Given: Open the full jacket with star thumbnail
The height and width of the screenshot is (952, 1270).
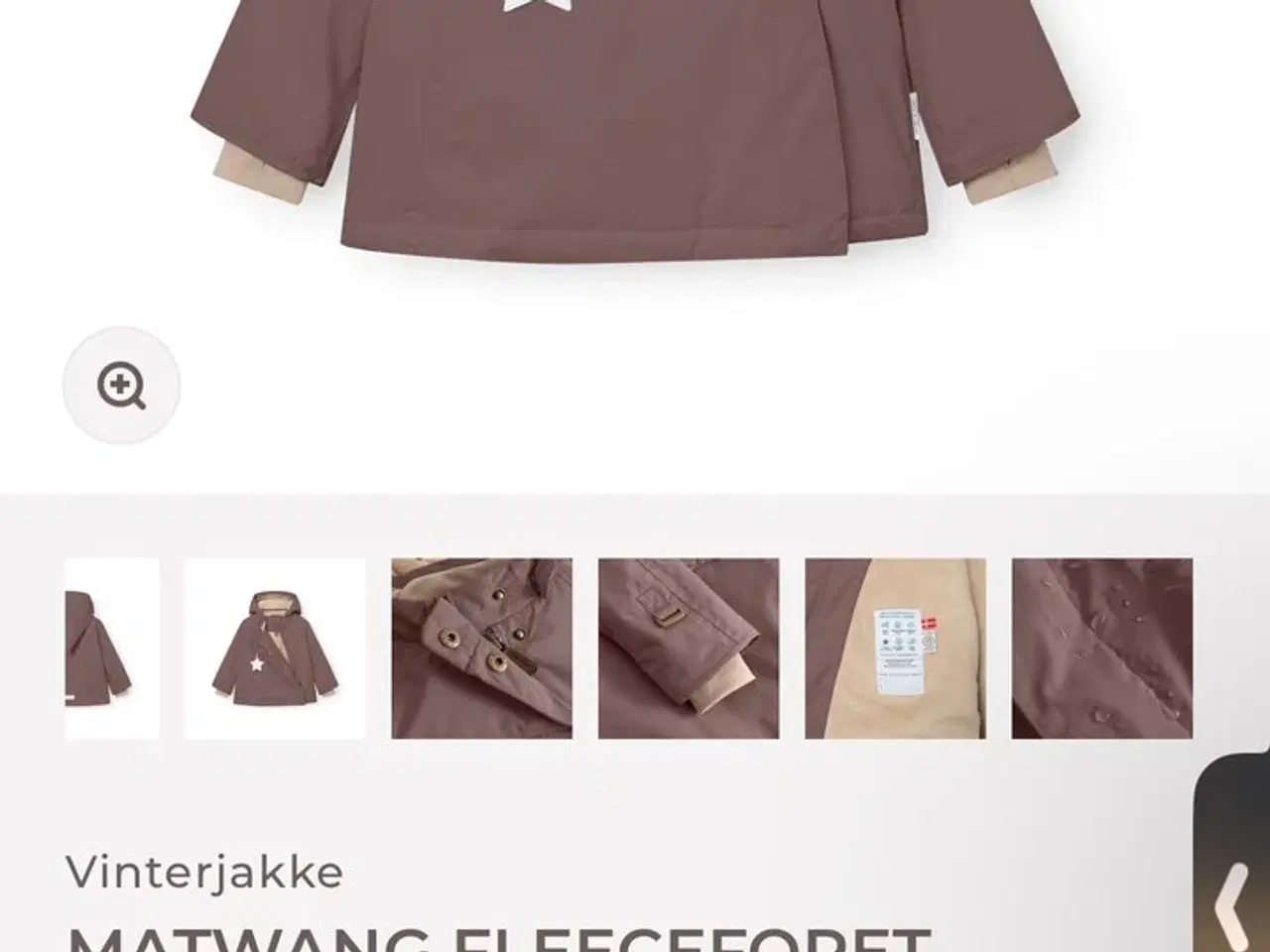Looking at the screenshot, I should click(x=275, y=649).
